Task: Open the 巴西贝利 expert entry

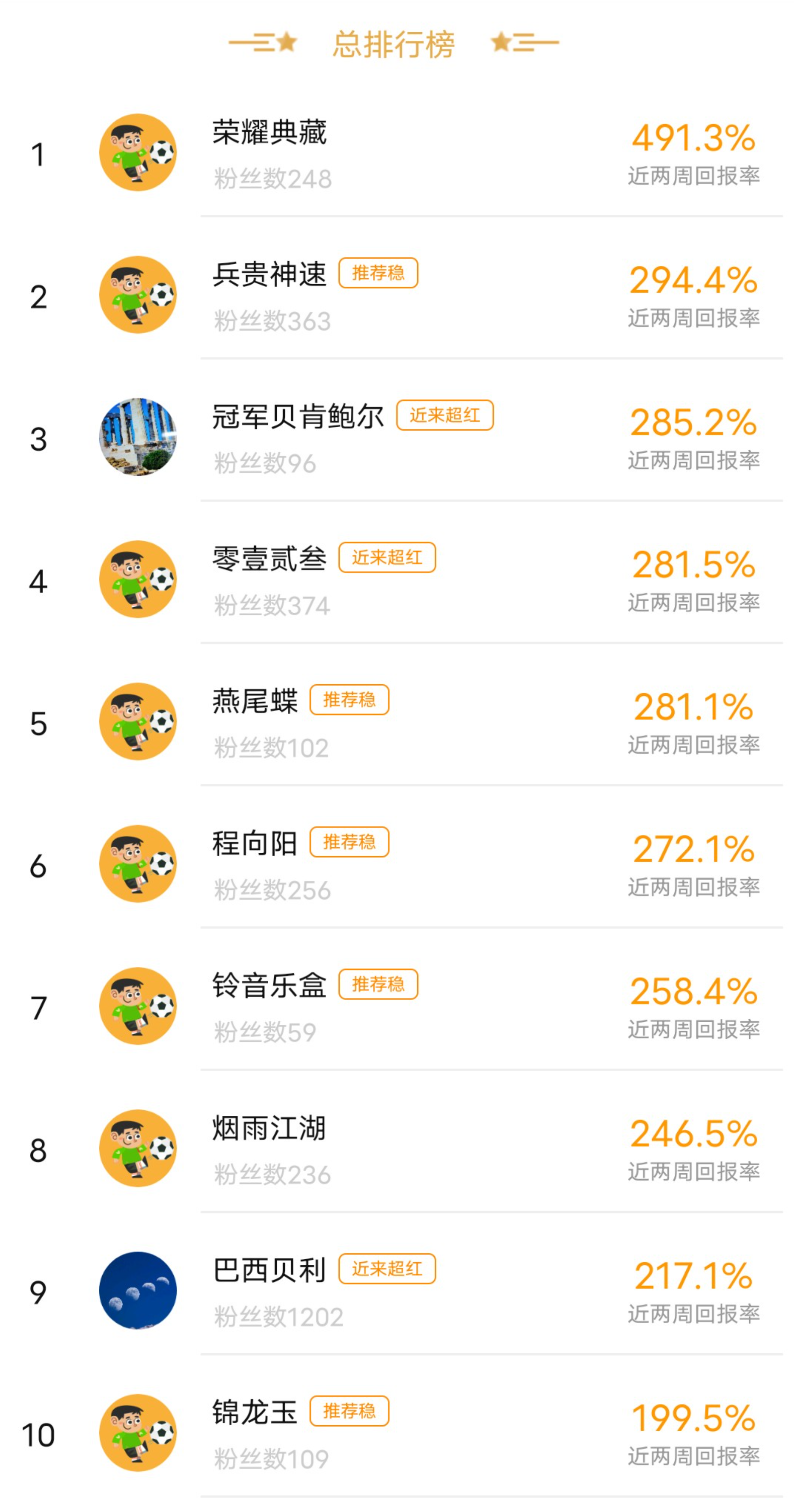Action: coord(397,1290)
